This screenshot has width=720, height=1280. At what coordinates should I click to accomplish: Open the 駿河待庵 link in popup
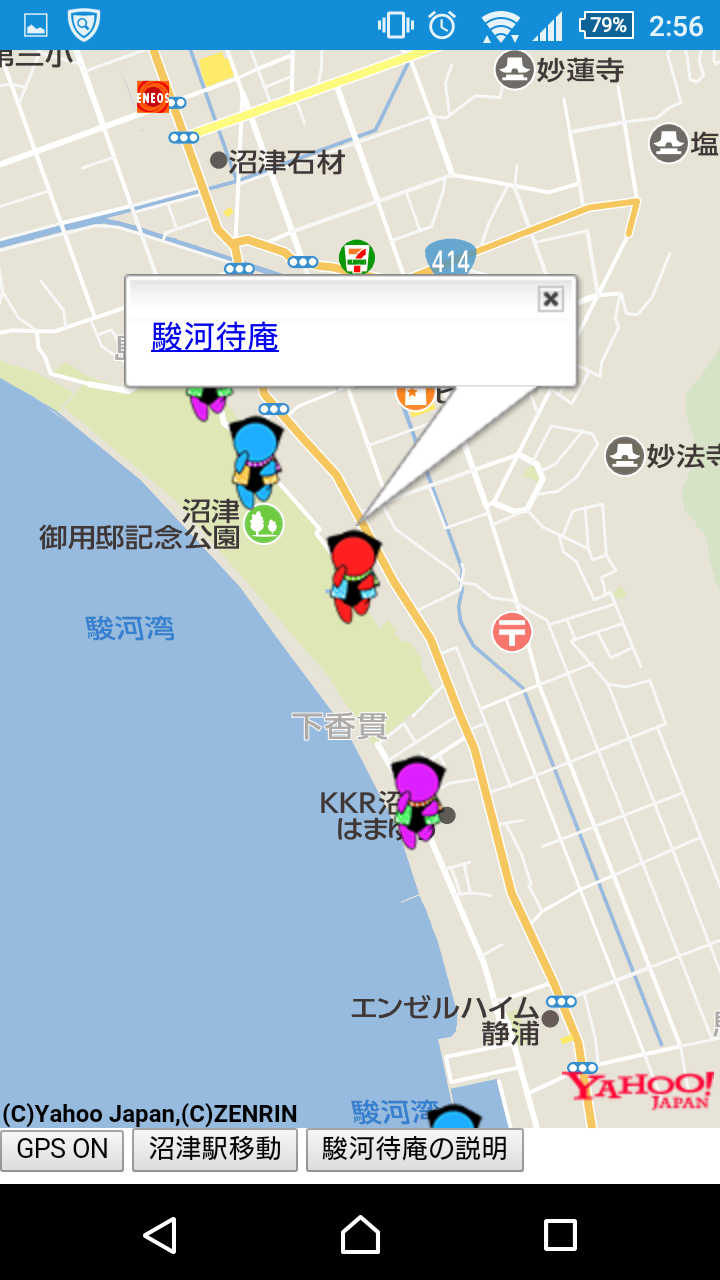click(x=214, y=337)
